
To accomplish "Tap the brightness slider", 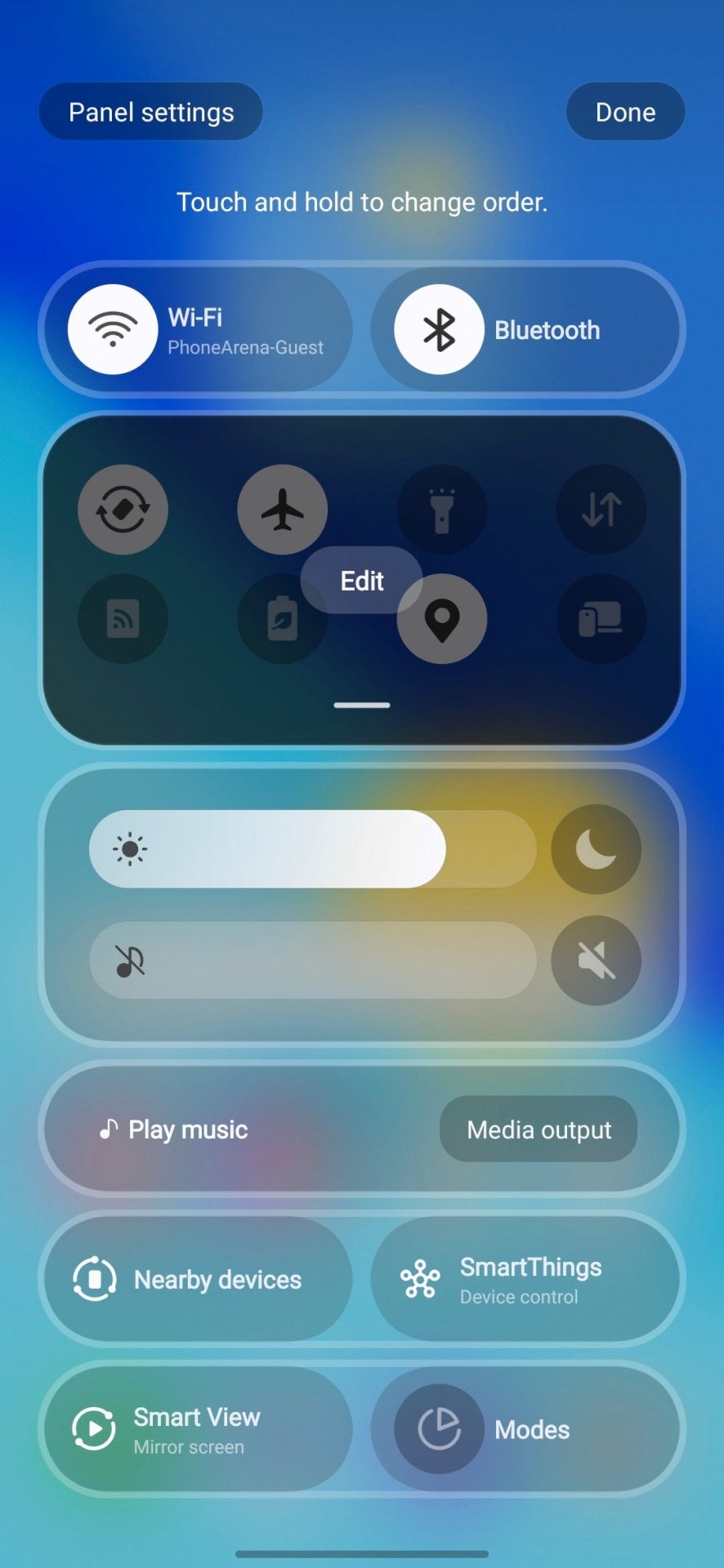I will pos(312,849).
